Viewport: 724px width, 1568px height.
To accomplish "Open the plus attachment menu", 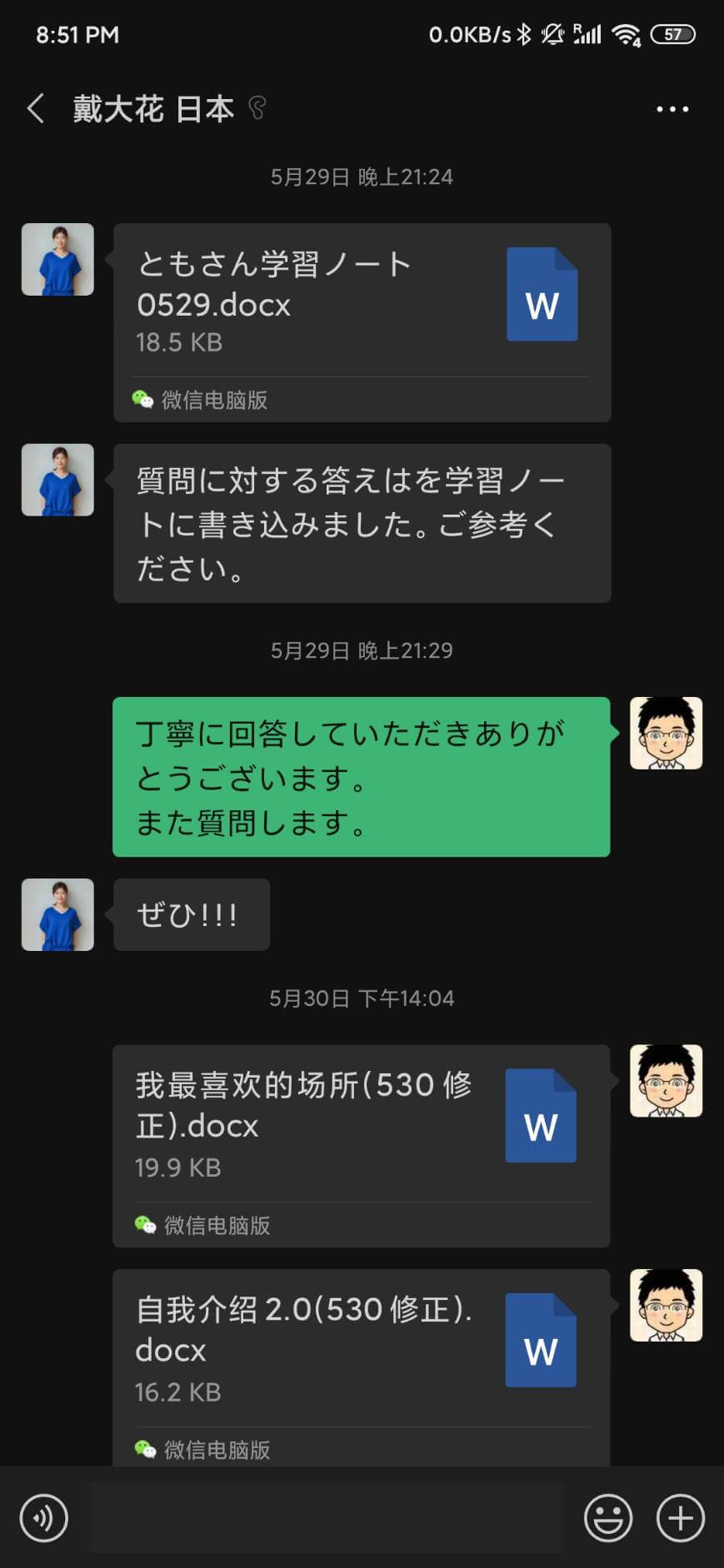I will pyautogui.click(x=681, y=1518).
